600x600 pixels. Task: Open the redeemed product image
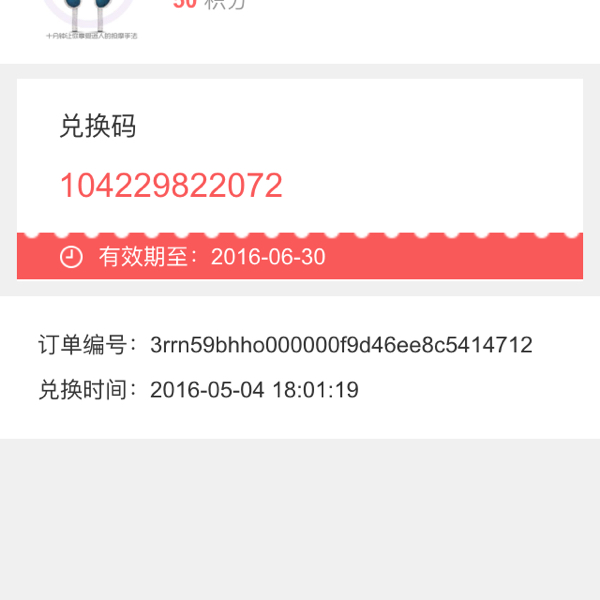[x=89, y=17]
